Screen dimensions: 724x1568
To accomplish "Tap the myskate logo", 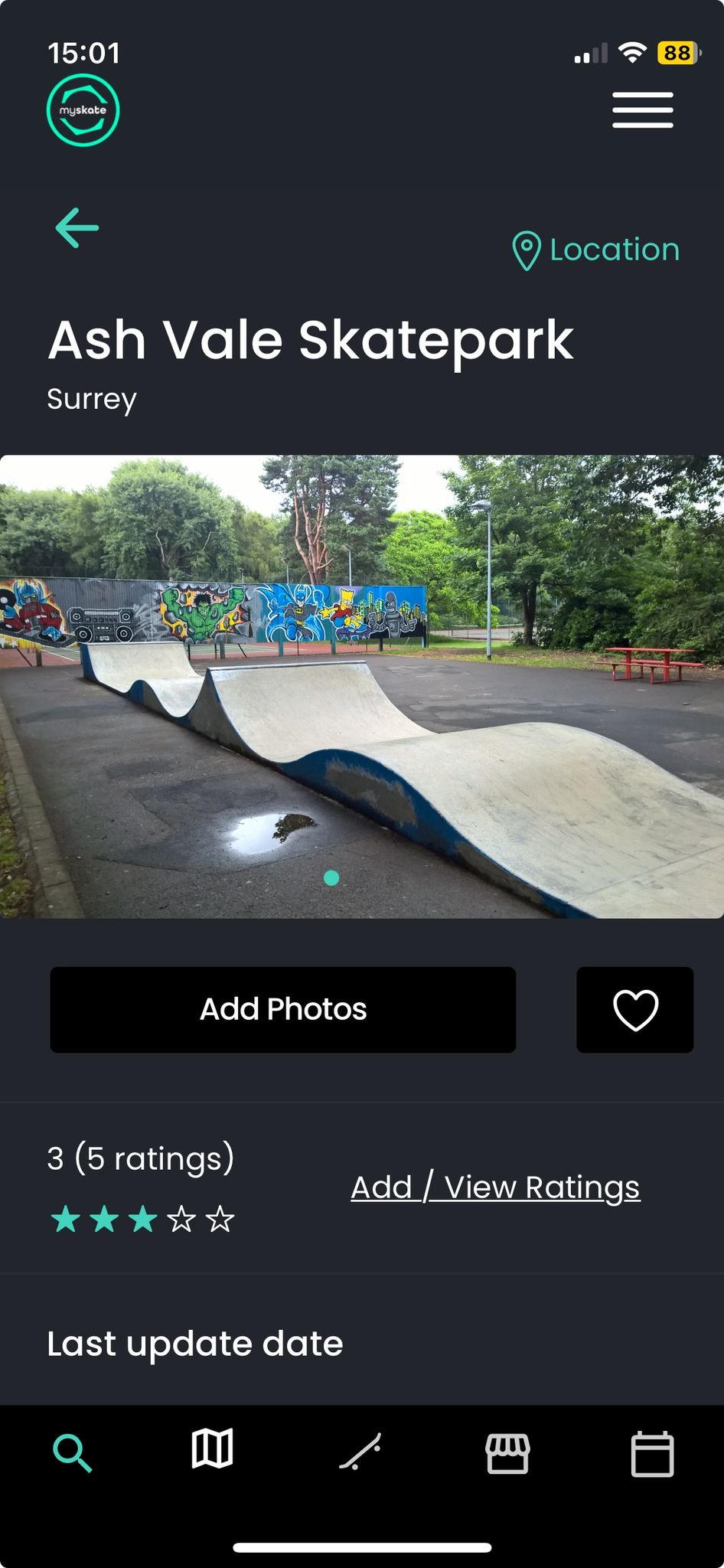I will point(83,110).
